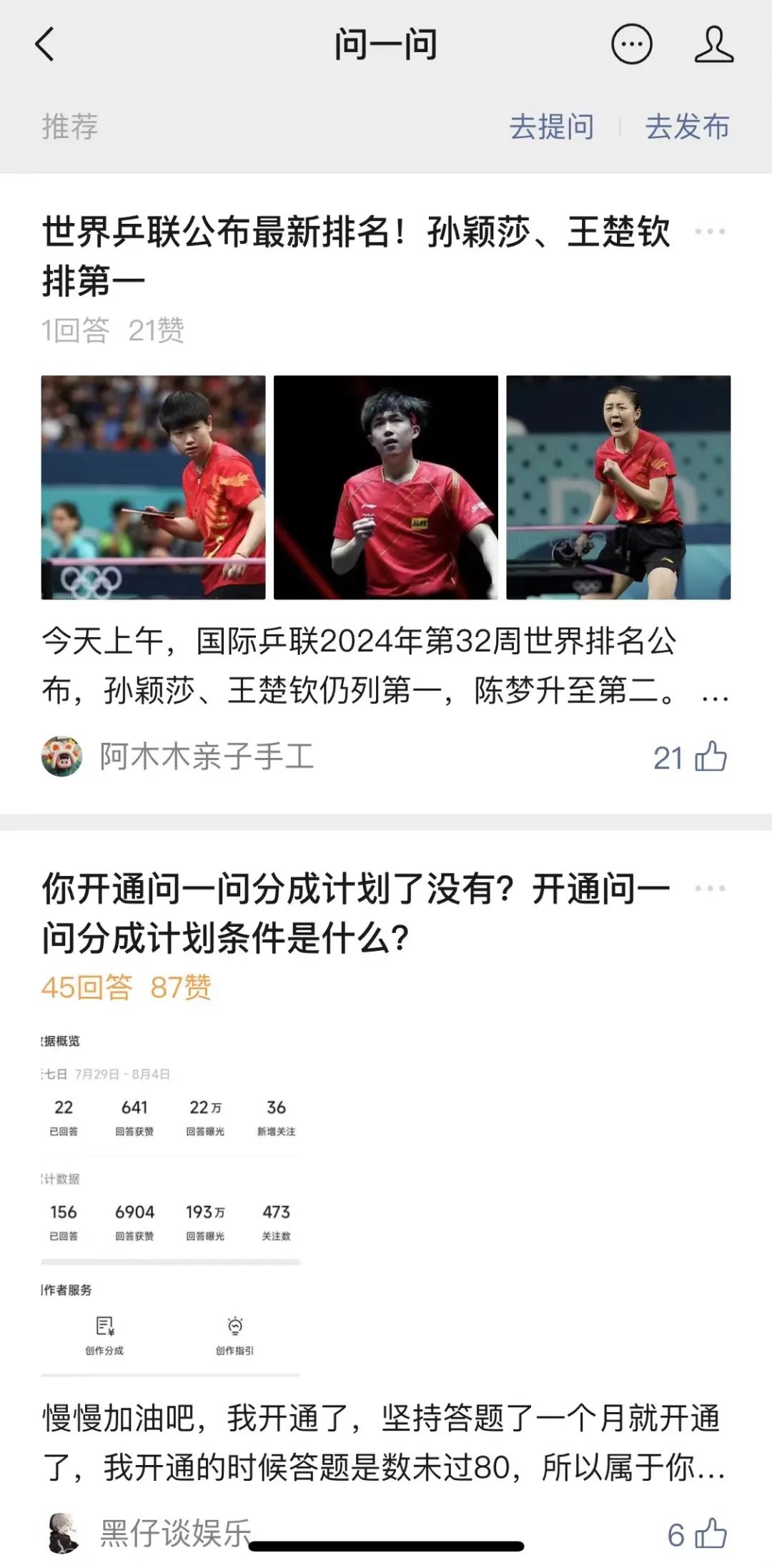Like the answer by 阿木木亲子手工
This screenshot has height=1568, width=772.
[x=710, y=757]
